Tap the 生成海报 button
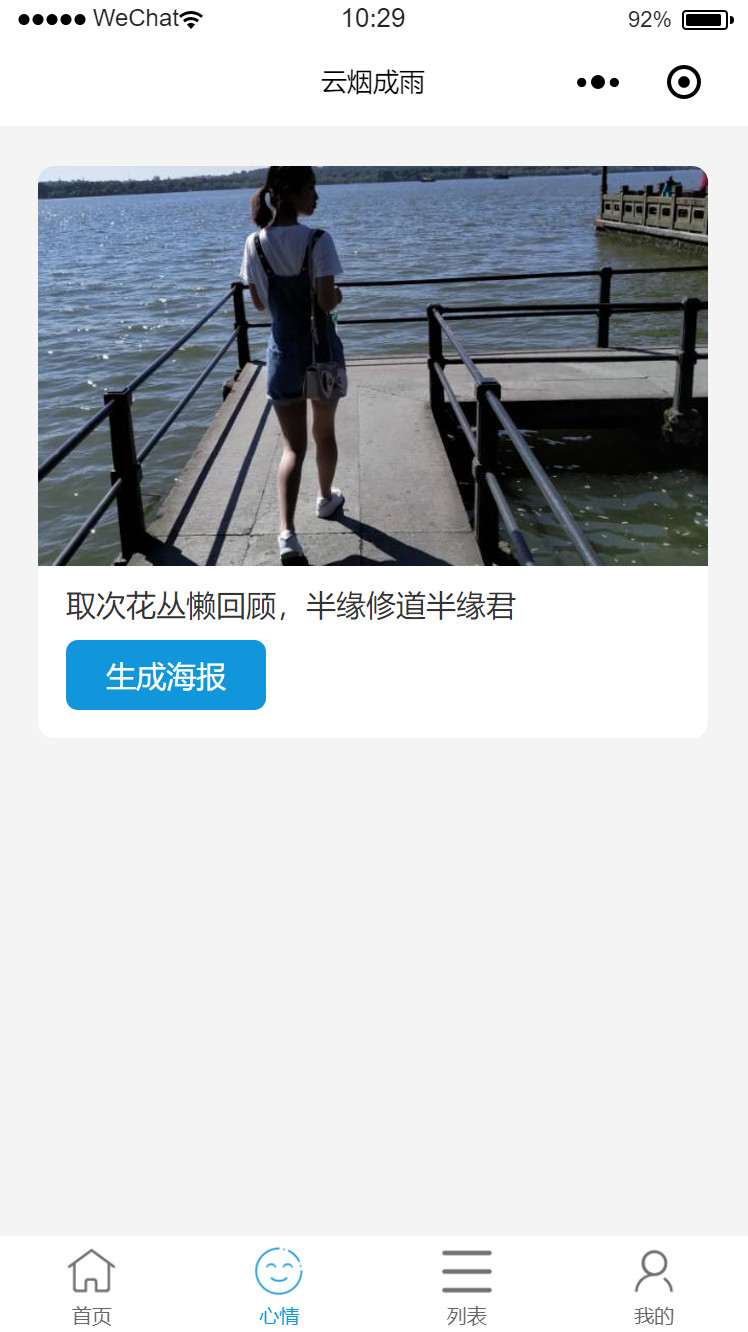 click(x=166, y=675)
